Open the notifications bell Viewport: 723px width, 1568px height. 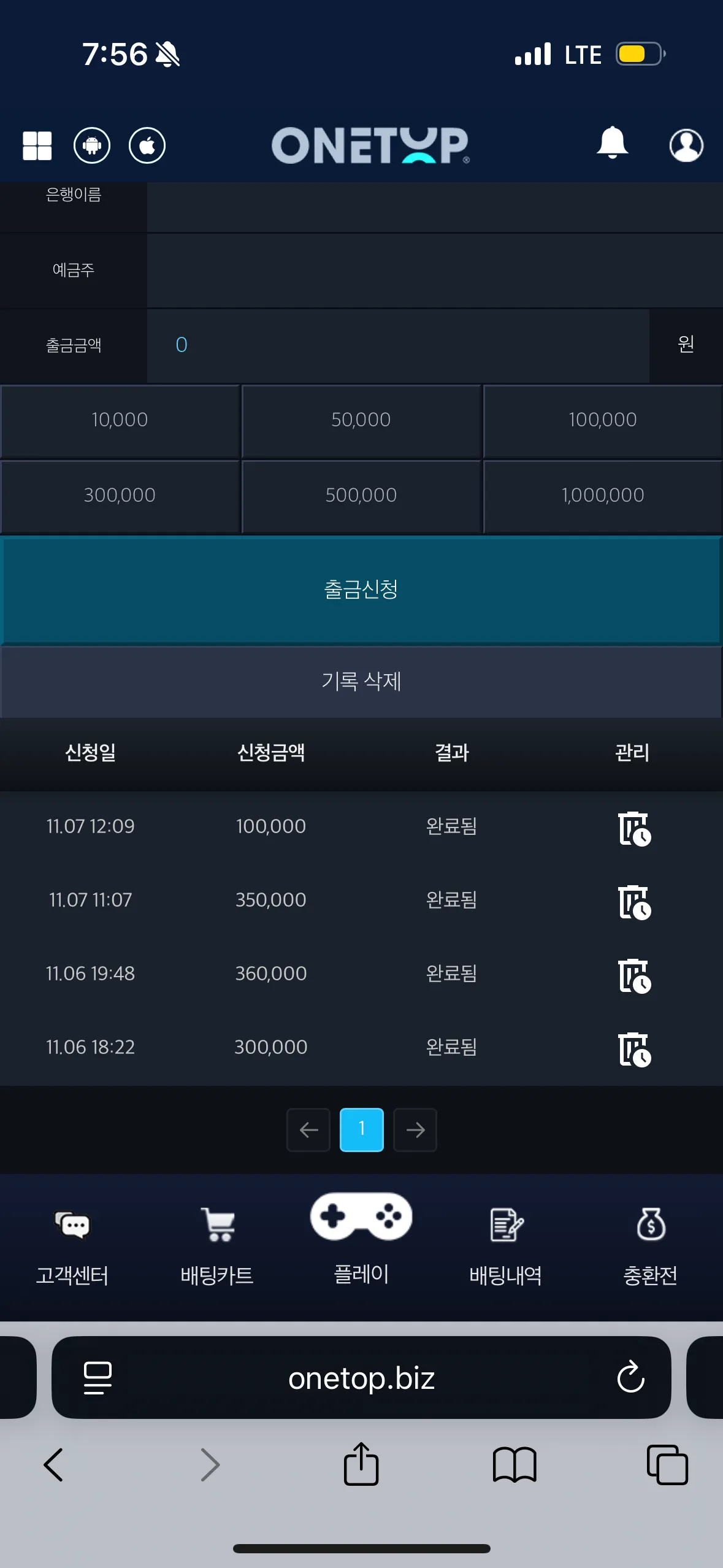(612, 144)
